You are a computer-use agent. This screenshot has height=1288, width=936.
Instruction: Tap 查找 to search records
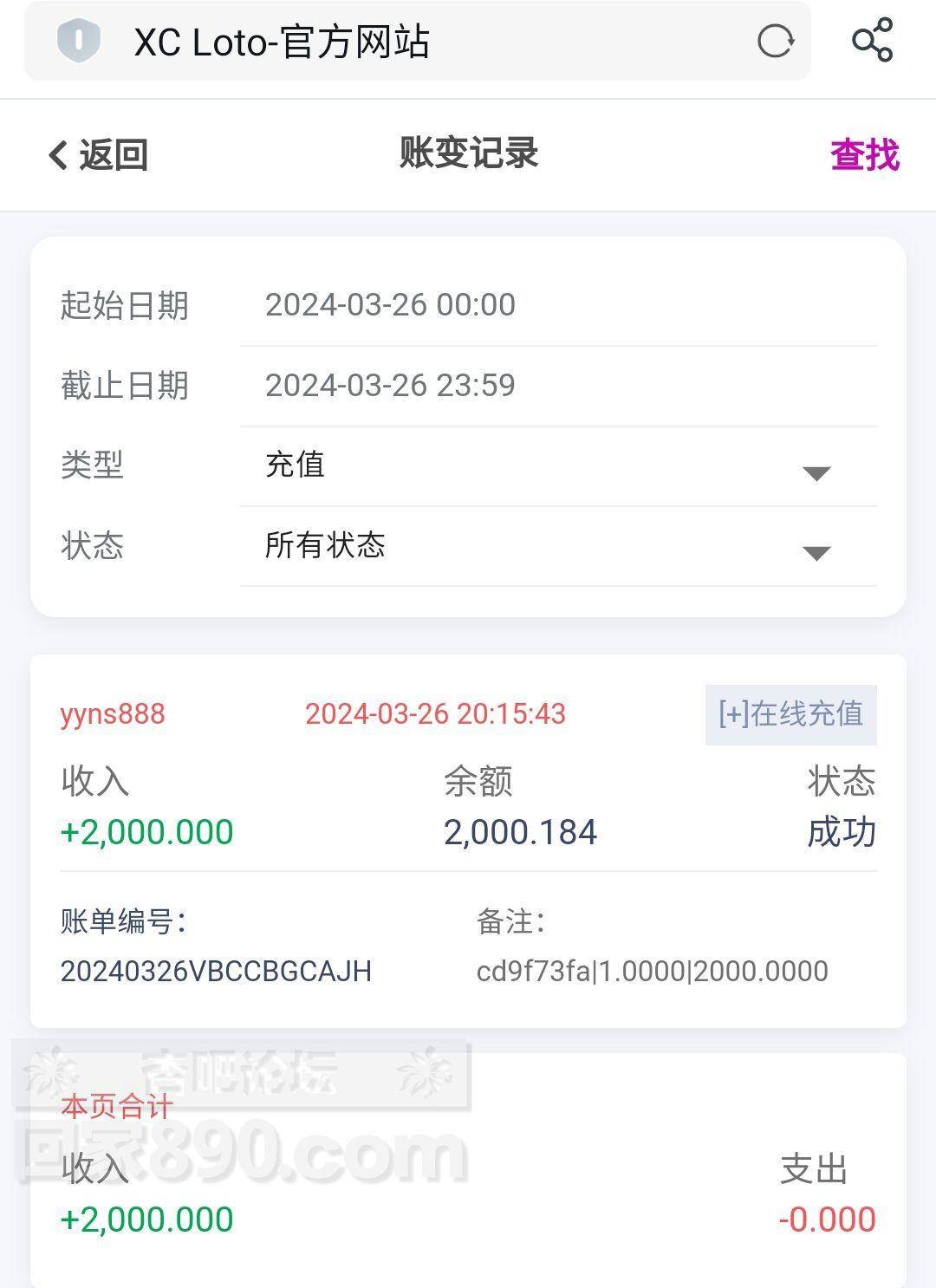tap(864, 155)
